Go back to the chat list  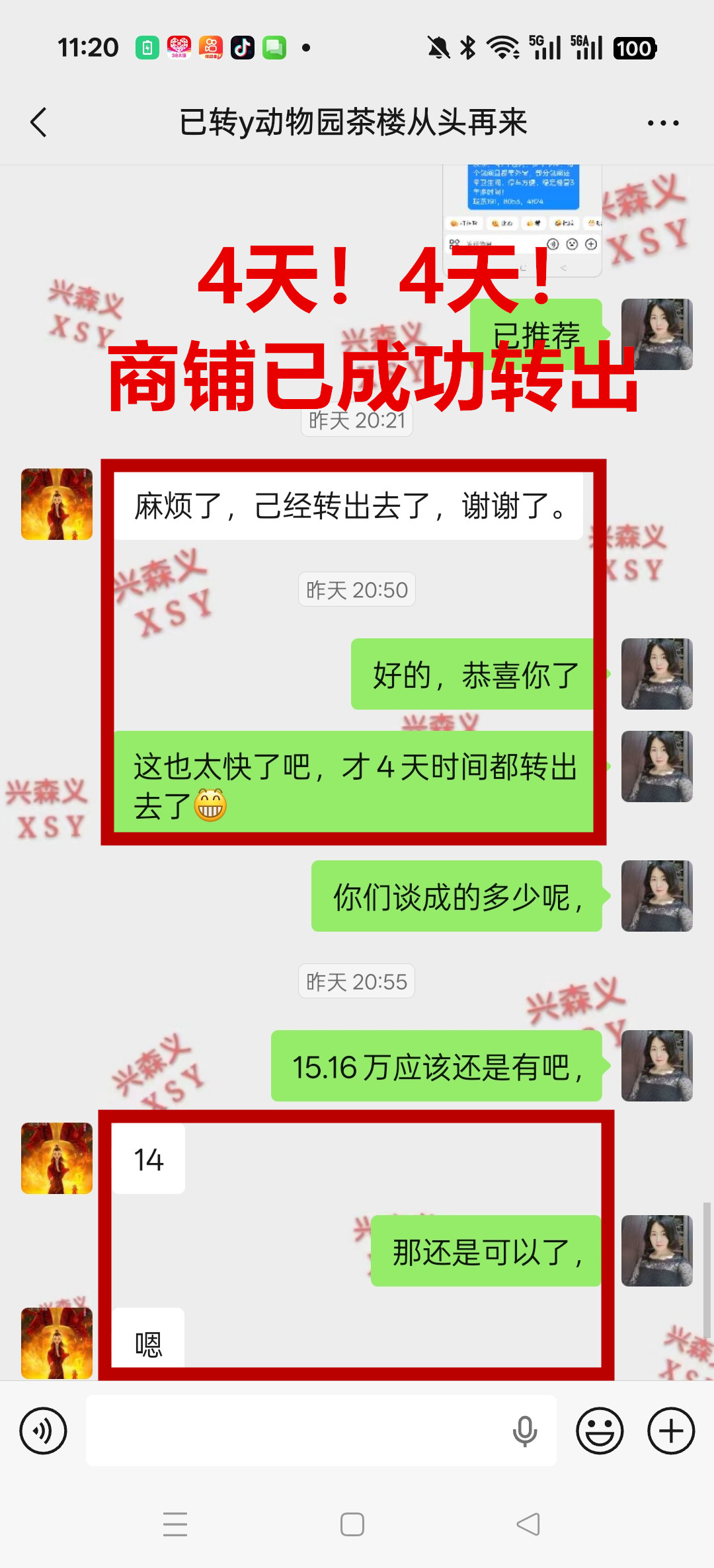coord(39,122)
